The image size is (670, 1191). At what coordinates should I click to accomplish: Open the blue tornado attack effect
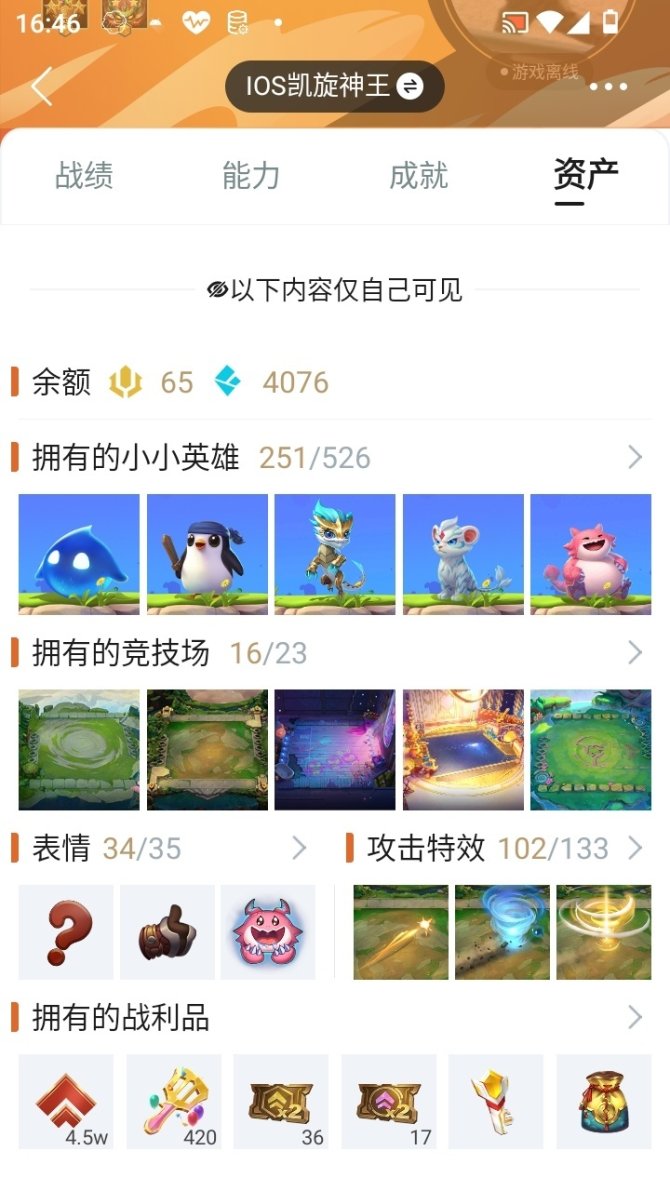pyautogui.click(x=502, y=932)
